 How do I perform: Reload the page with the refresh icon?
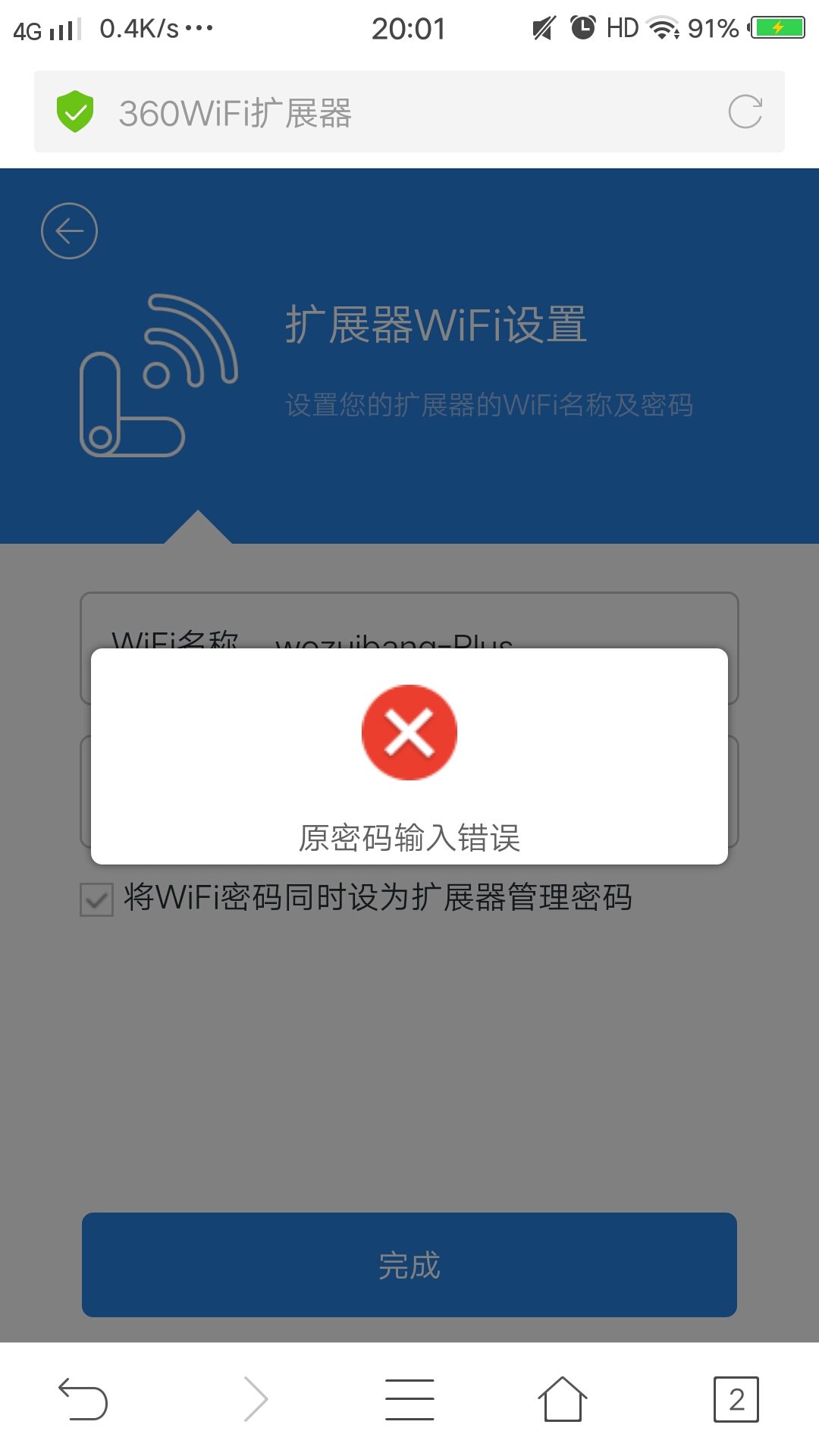coord(745,112)
